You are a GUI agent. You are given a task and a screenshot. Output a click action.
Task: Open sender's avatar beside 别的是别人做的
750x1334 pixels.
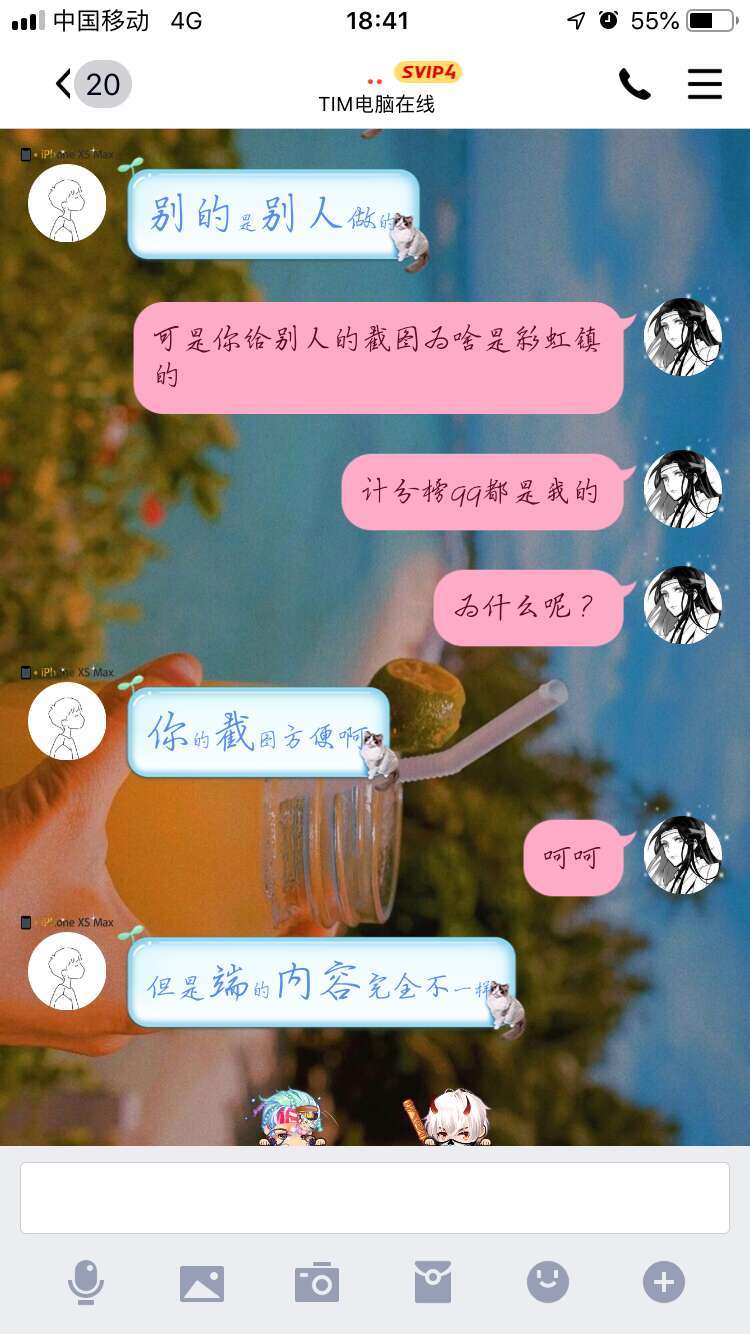[x=67, y=203]
